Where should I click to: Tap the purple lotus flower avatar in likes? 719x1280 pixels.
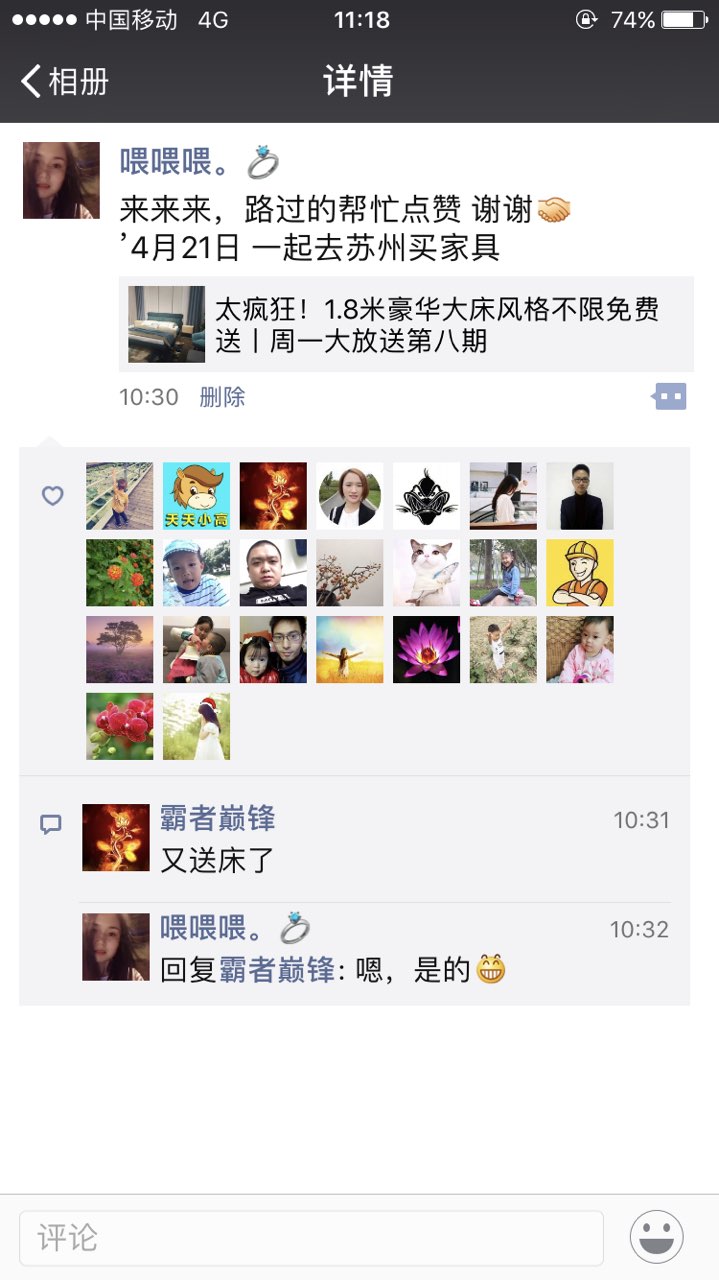[426, 650]
